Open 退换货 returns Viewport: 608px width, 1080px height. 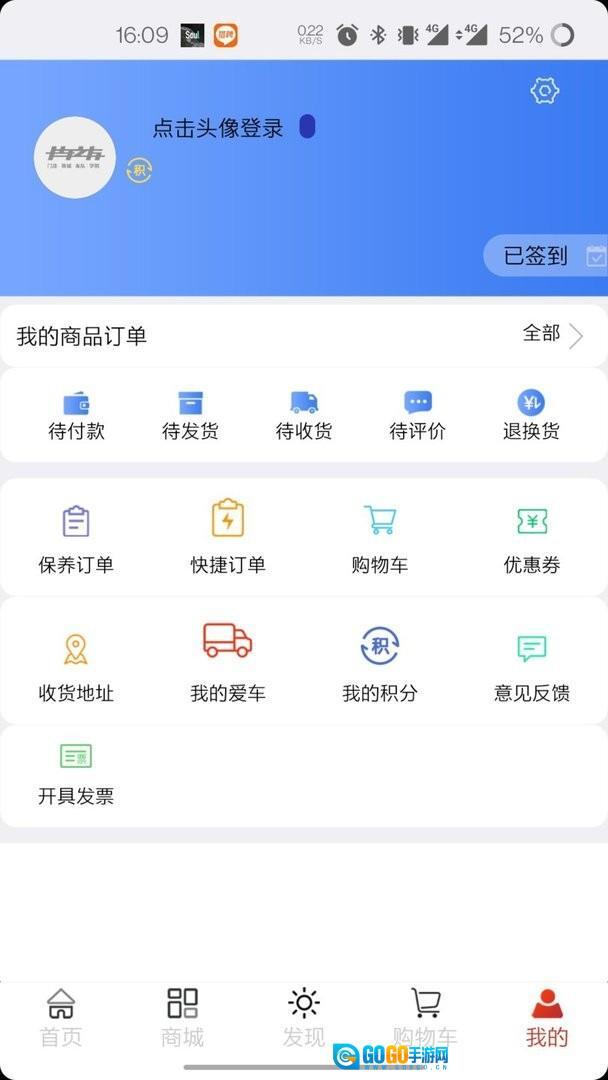coord(531,415)
